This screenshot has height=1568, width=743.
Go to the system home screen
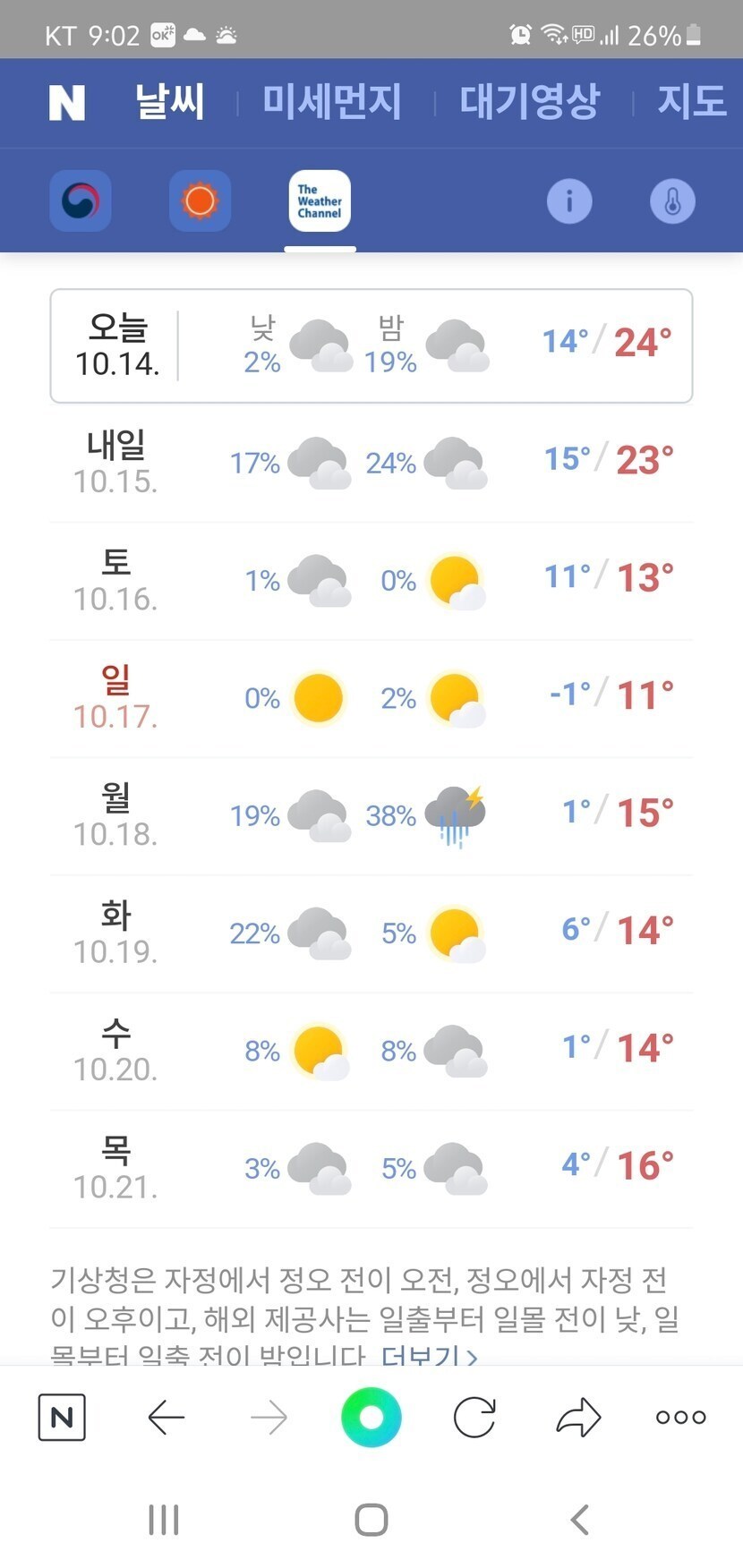pos(371,1520)
